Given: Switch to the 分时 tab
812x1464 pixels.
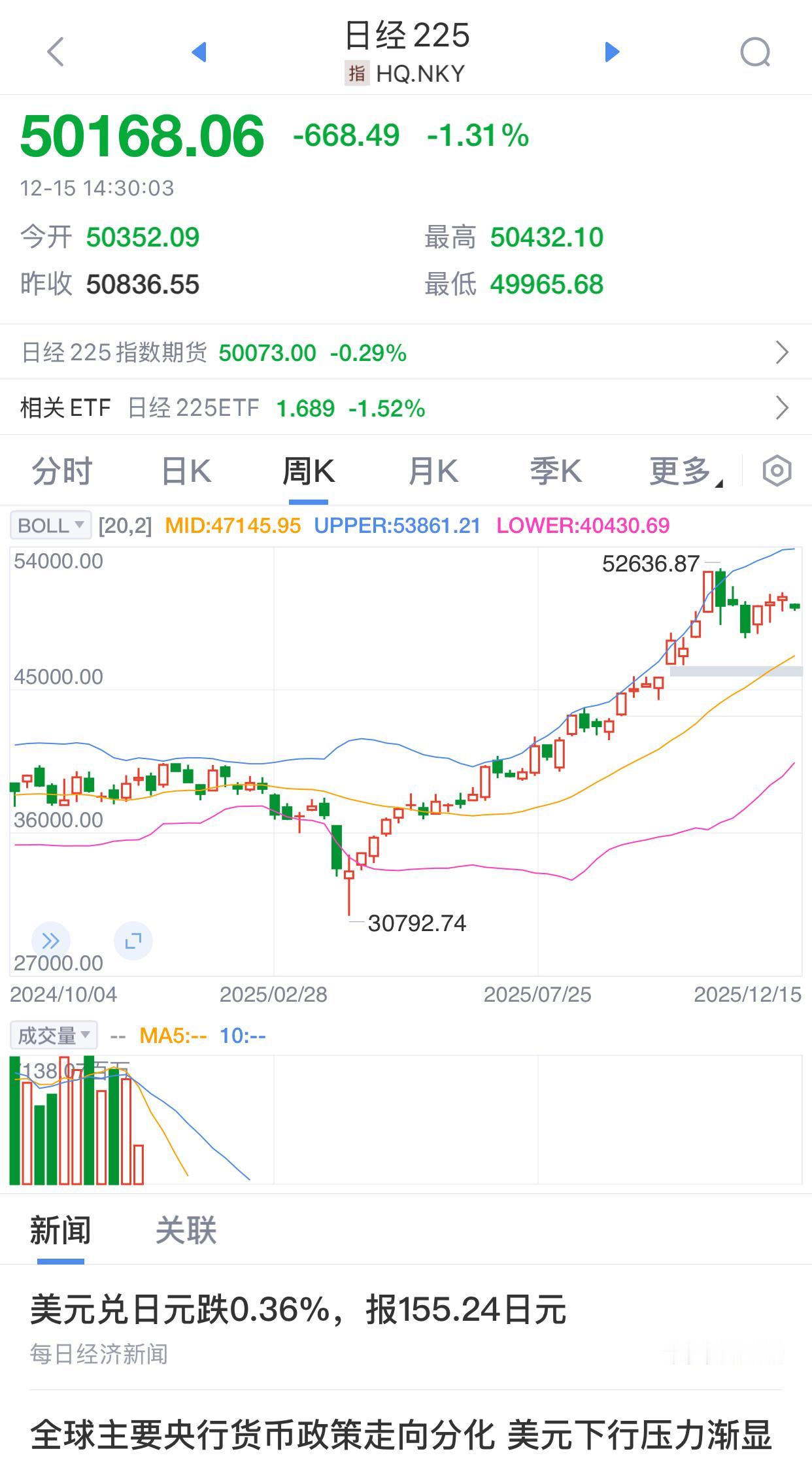Looking at the screenshot, I should coord(61,470).
